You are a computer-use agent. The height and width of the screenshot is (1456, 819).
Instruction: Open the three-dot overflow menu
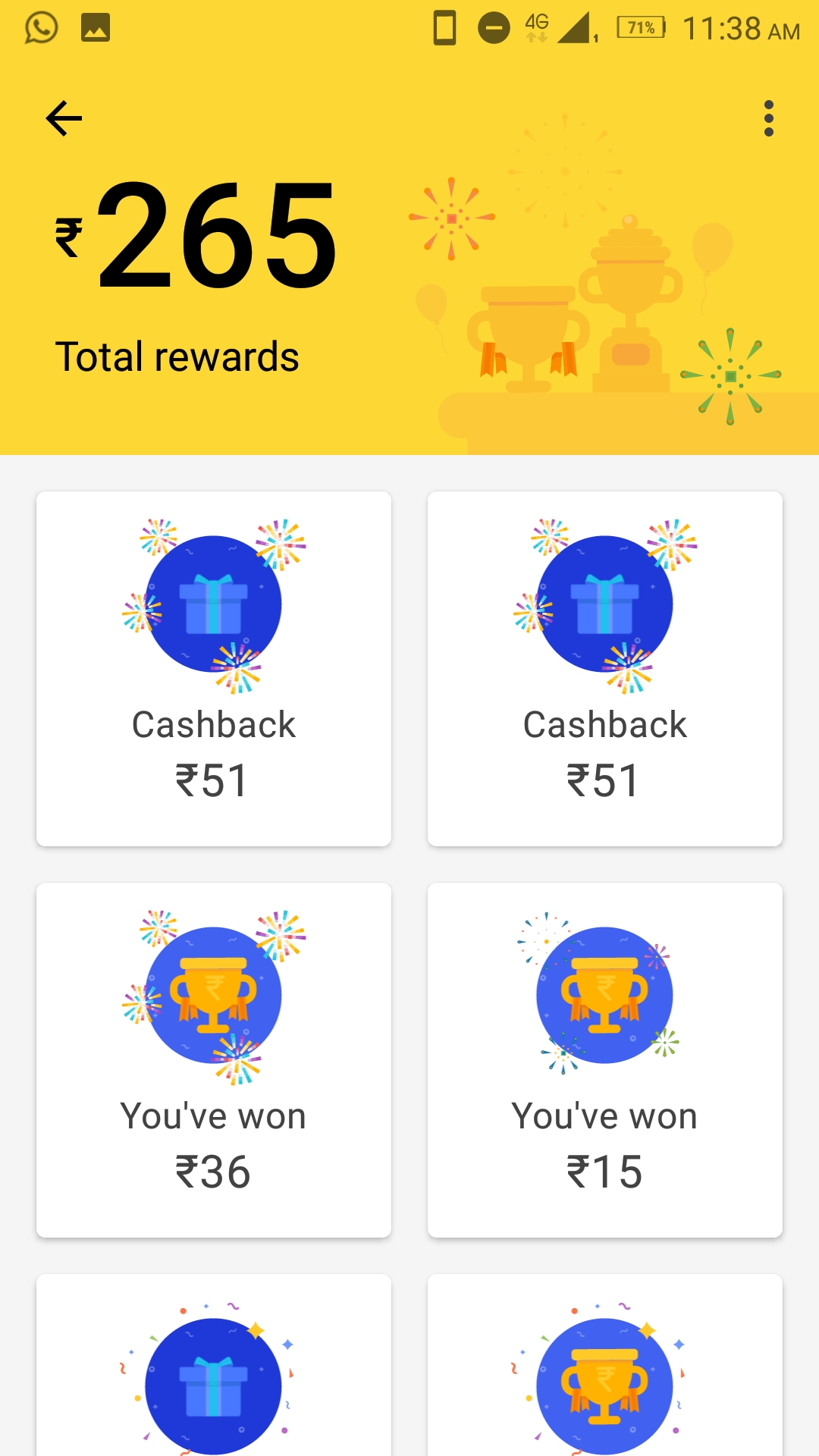point(768,118)
